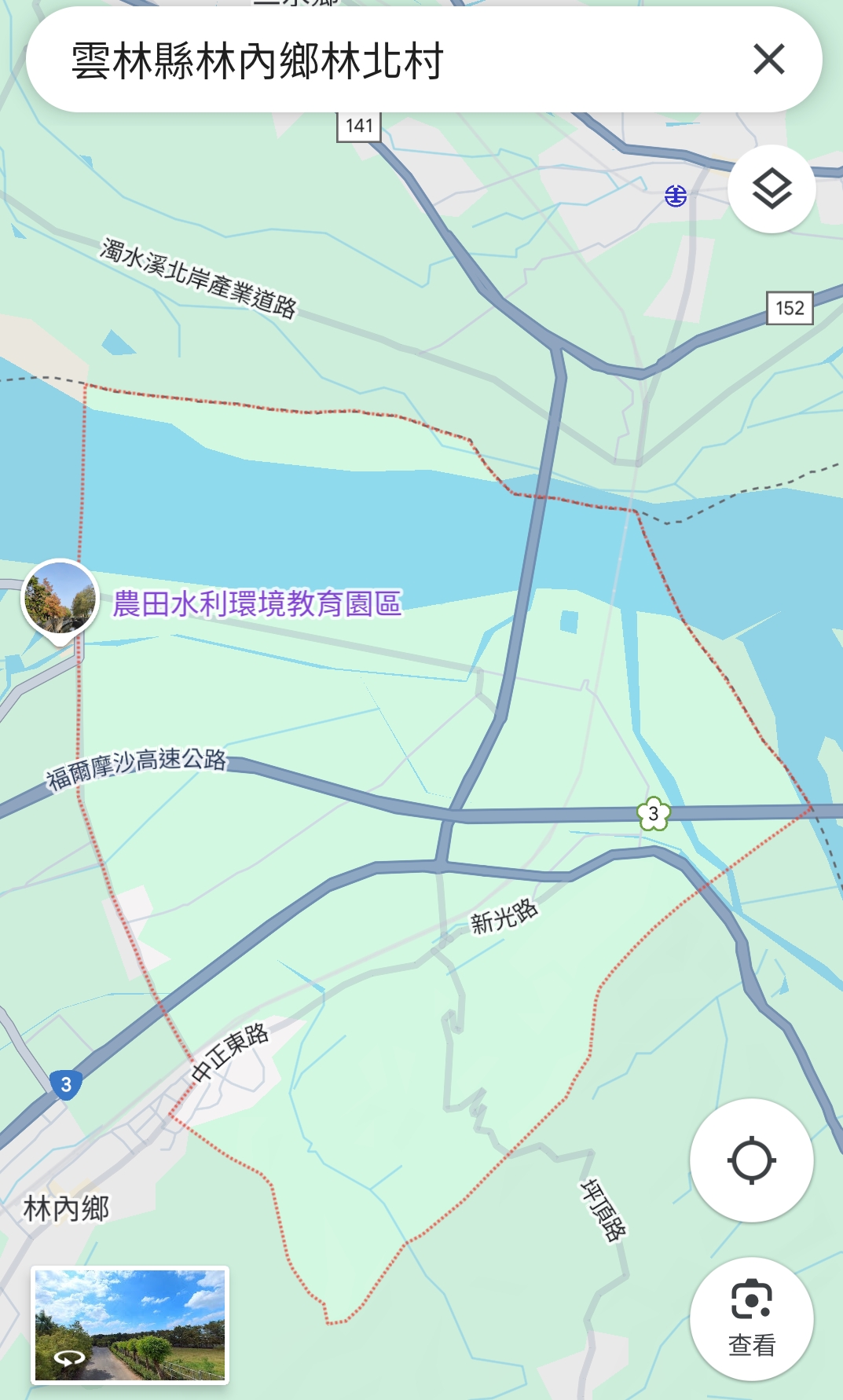Select the 農田水利環境教育園區 place marker
Viewport: 843px width, 1400px height.
click(x=60, y=602)
